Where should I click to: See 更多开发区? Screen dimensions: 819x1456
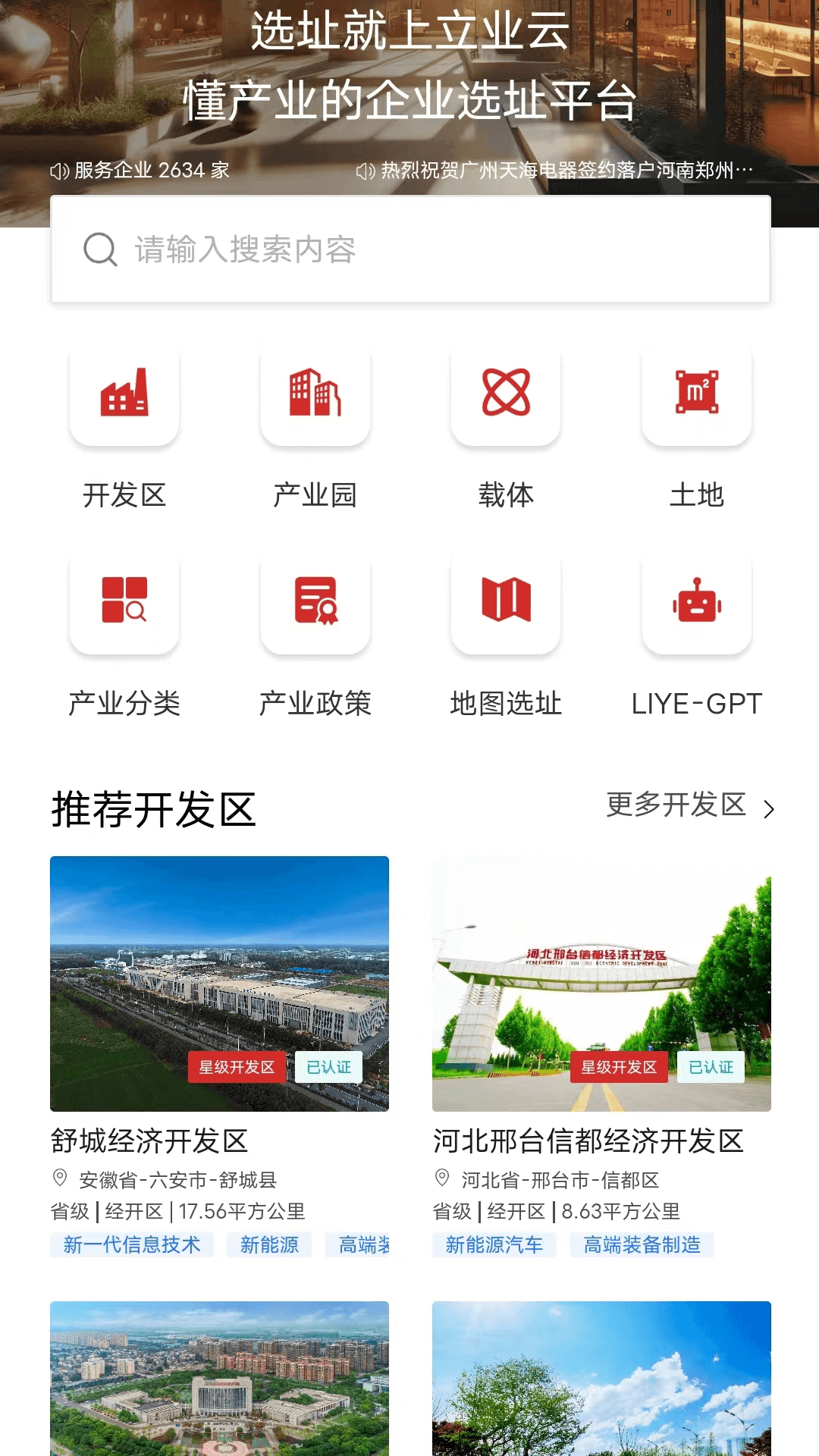(x=689, y=805)
